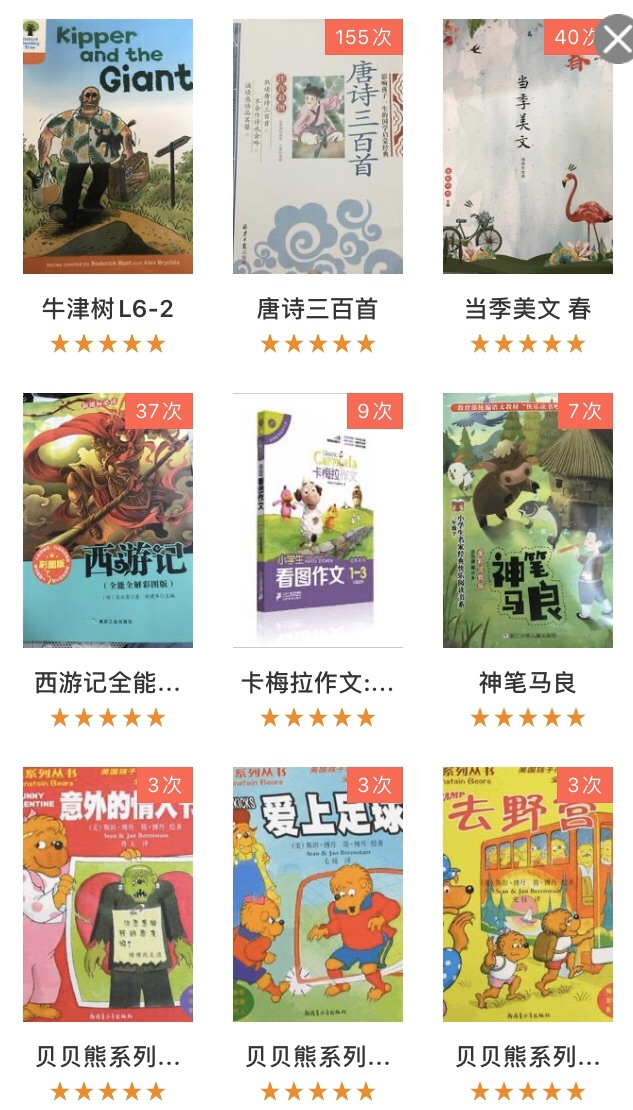Open the 唐诗三百首 book
This screenshot has width=633, height=1110.
(x=317, y=147)
